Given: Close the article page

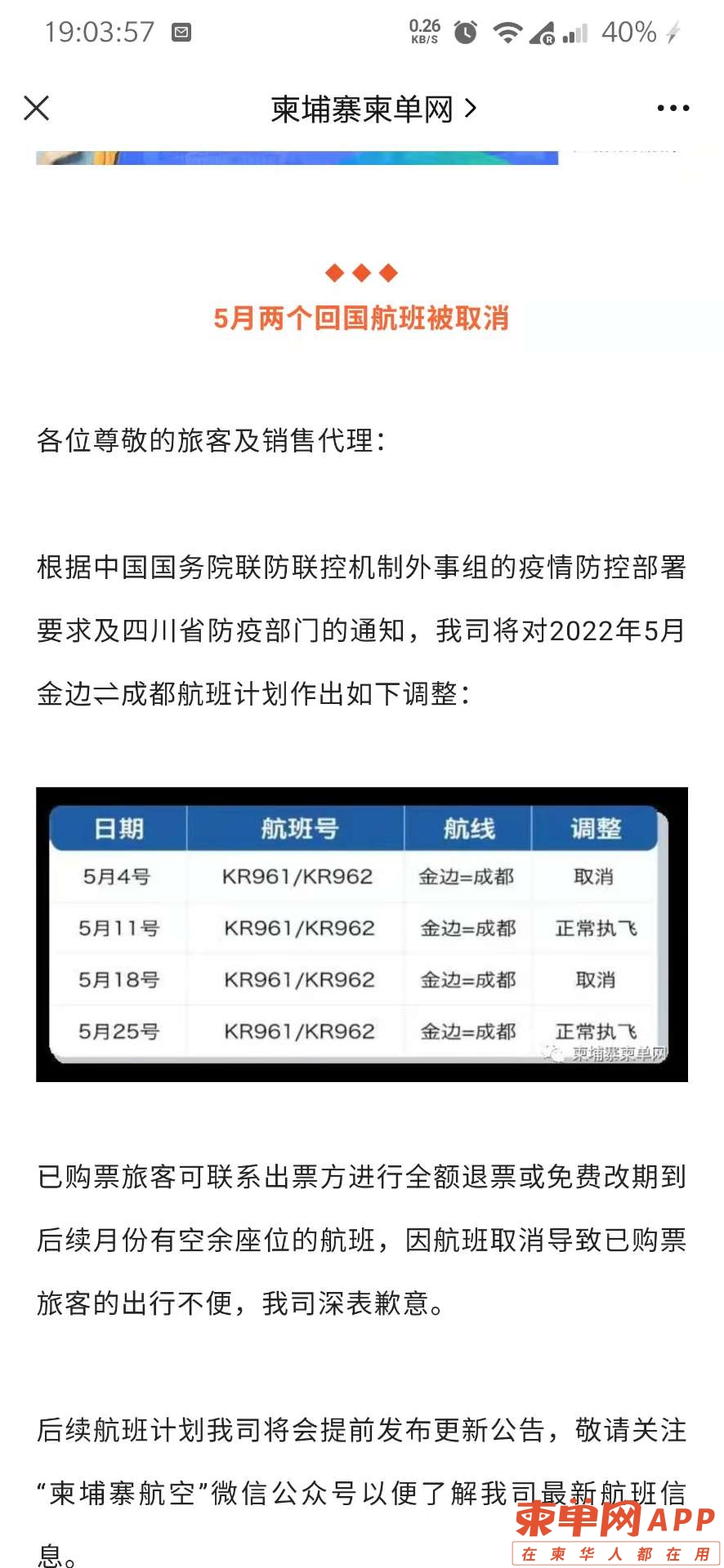Looking at the screenshot, I should tap(37, 108).
